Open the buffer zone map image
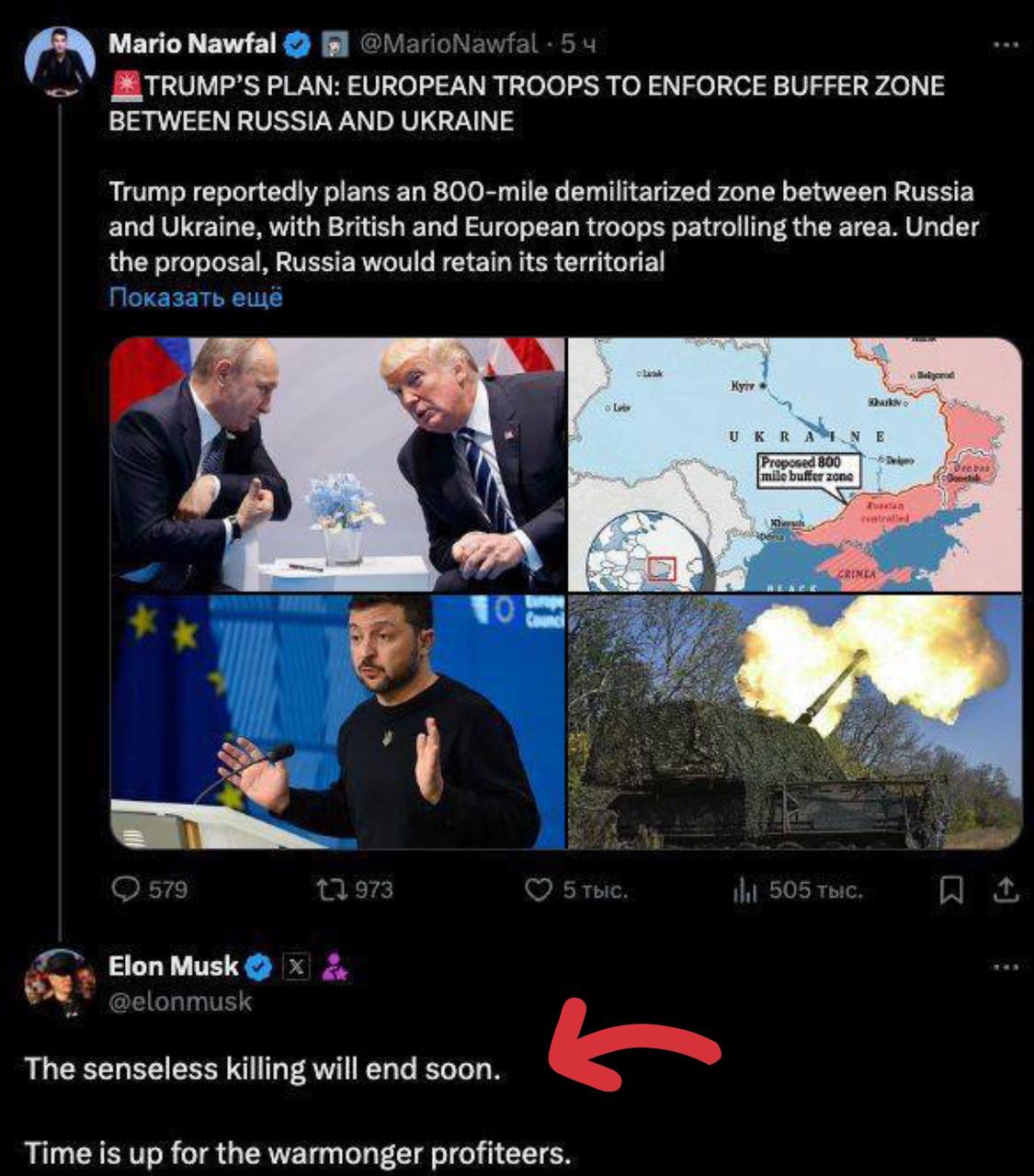Screen dimensions: 1034x1176 click(x=794, y=464)
